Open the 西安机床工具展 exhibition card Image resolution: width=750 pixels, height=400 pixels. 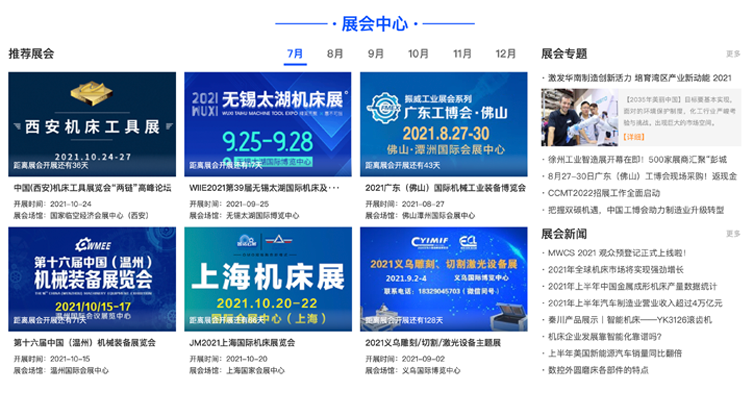click(92, 122)
